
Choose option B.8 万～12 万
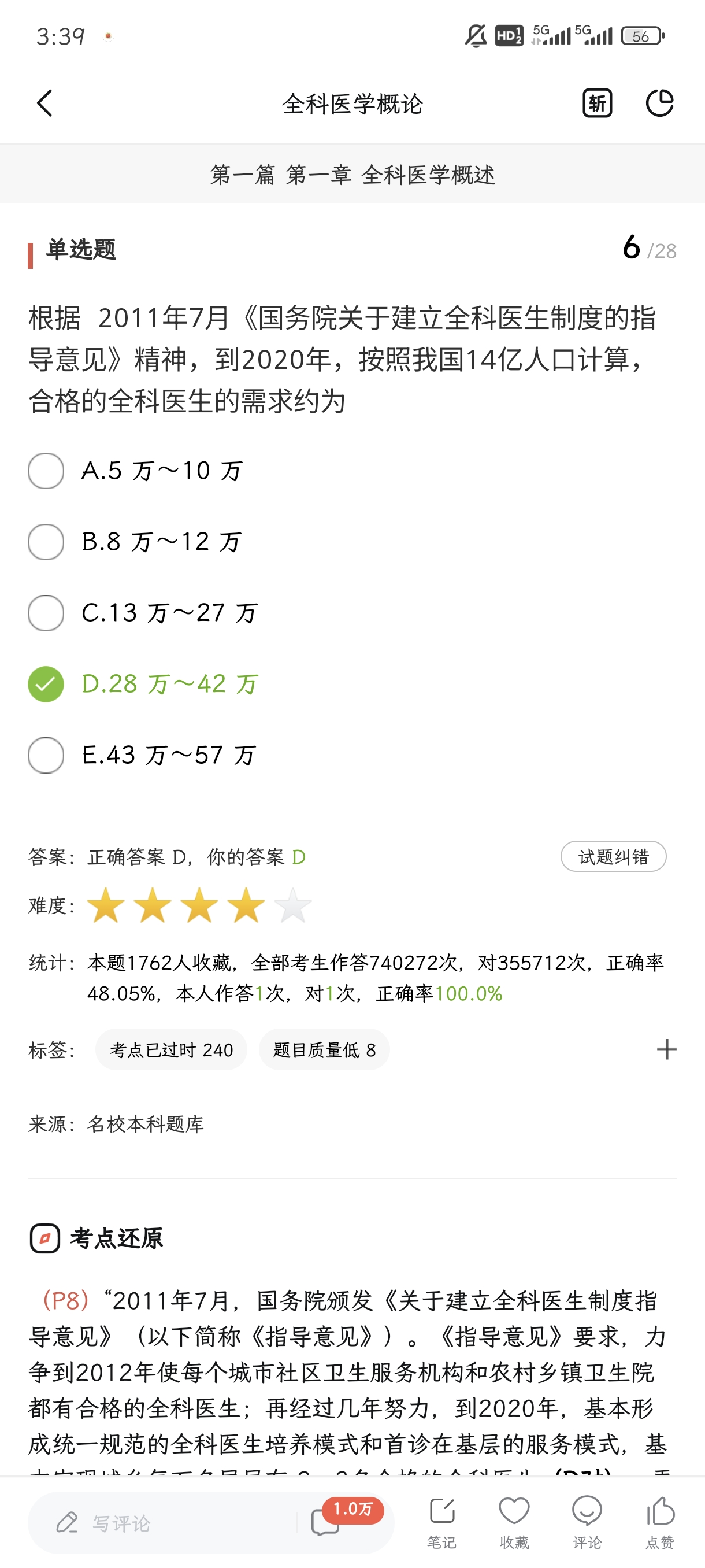point(46,542)
